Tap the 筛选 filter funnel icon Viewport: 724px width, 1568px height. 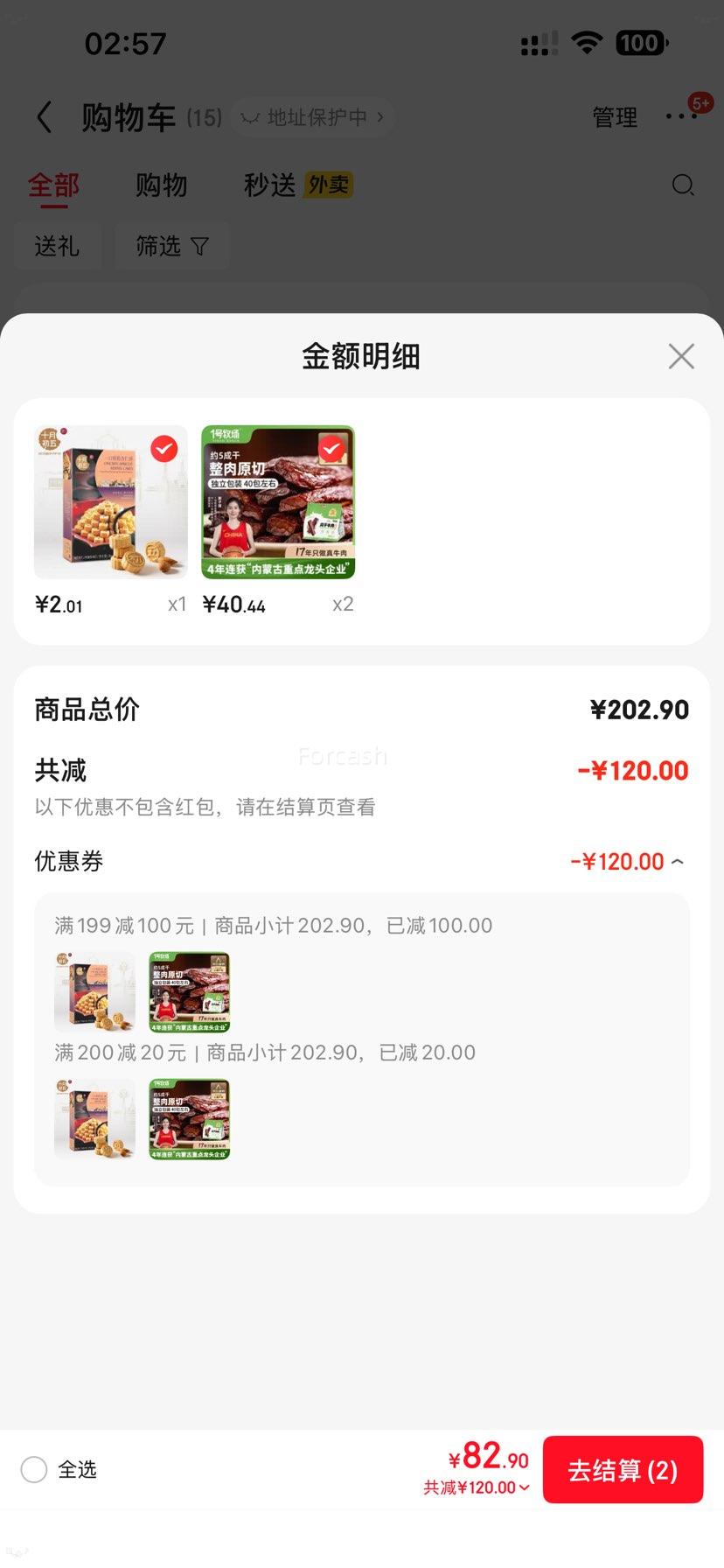point(198,246)
